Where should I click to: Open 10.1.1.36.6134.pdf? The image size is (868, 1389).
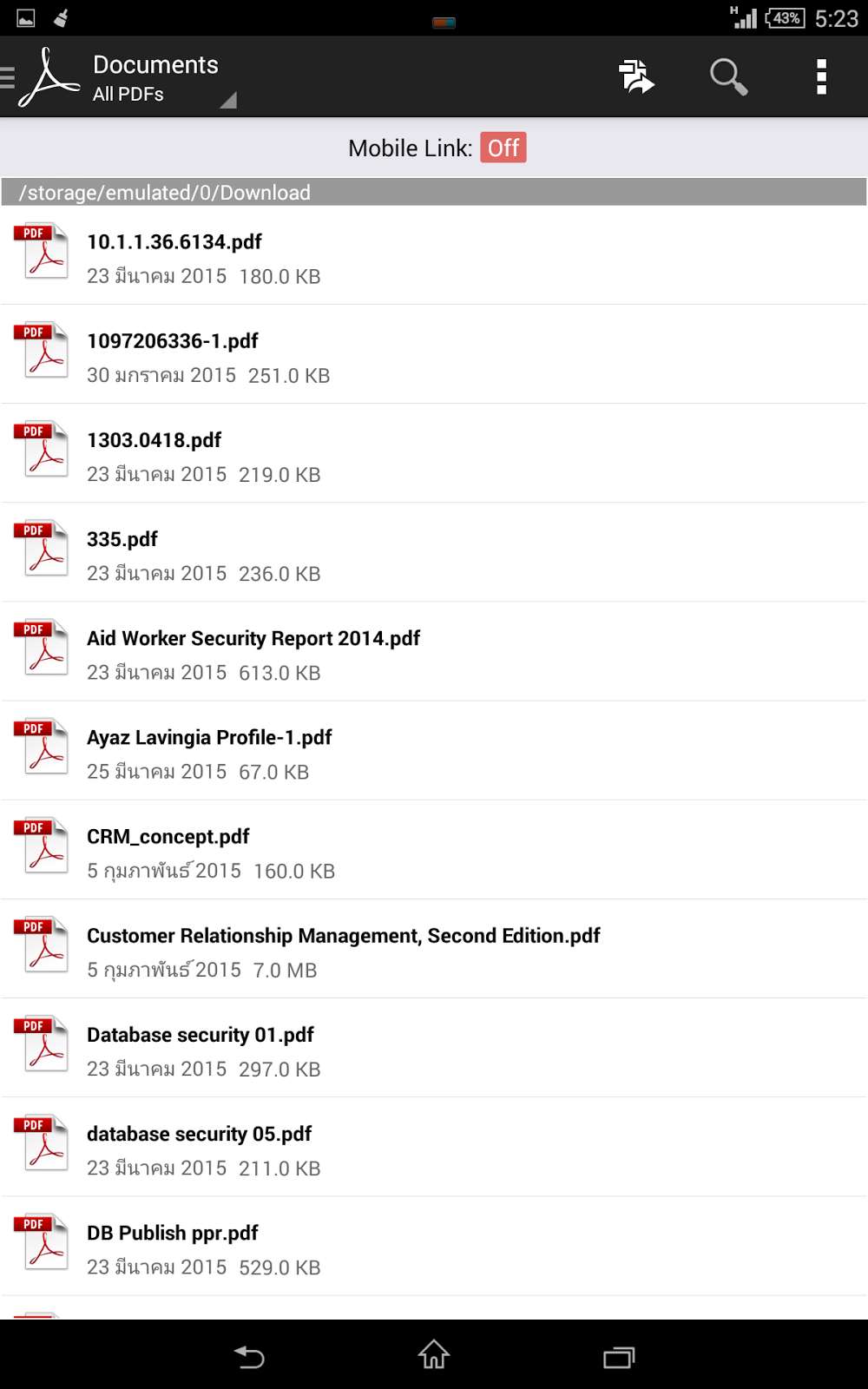tap(434, 255)
